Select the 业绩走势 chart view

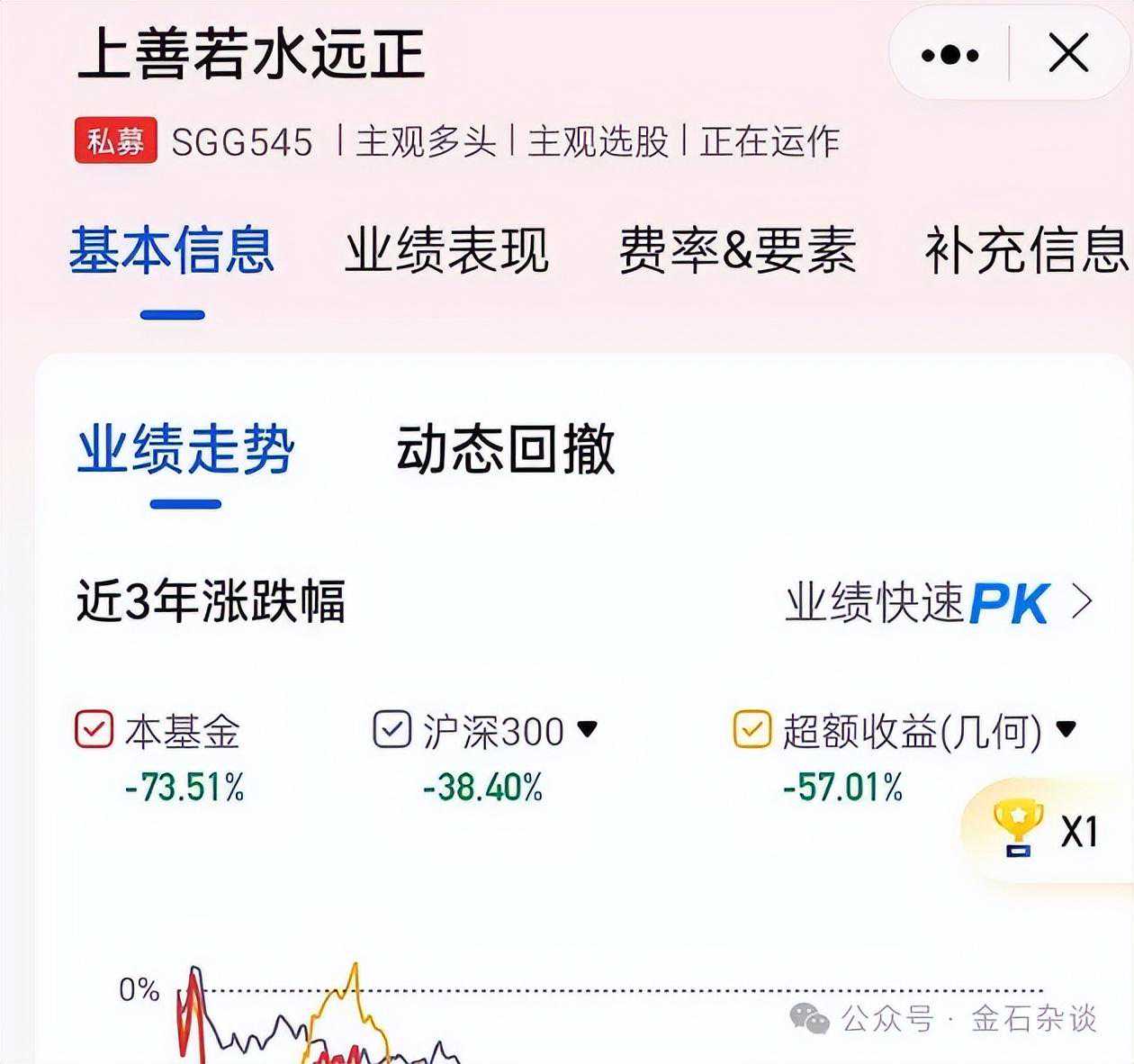pos(186,449)
